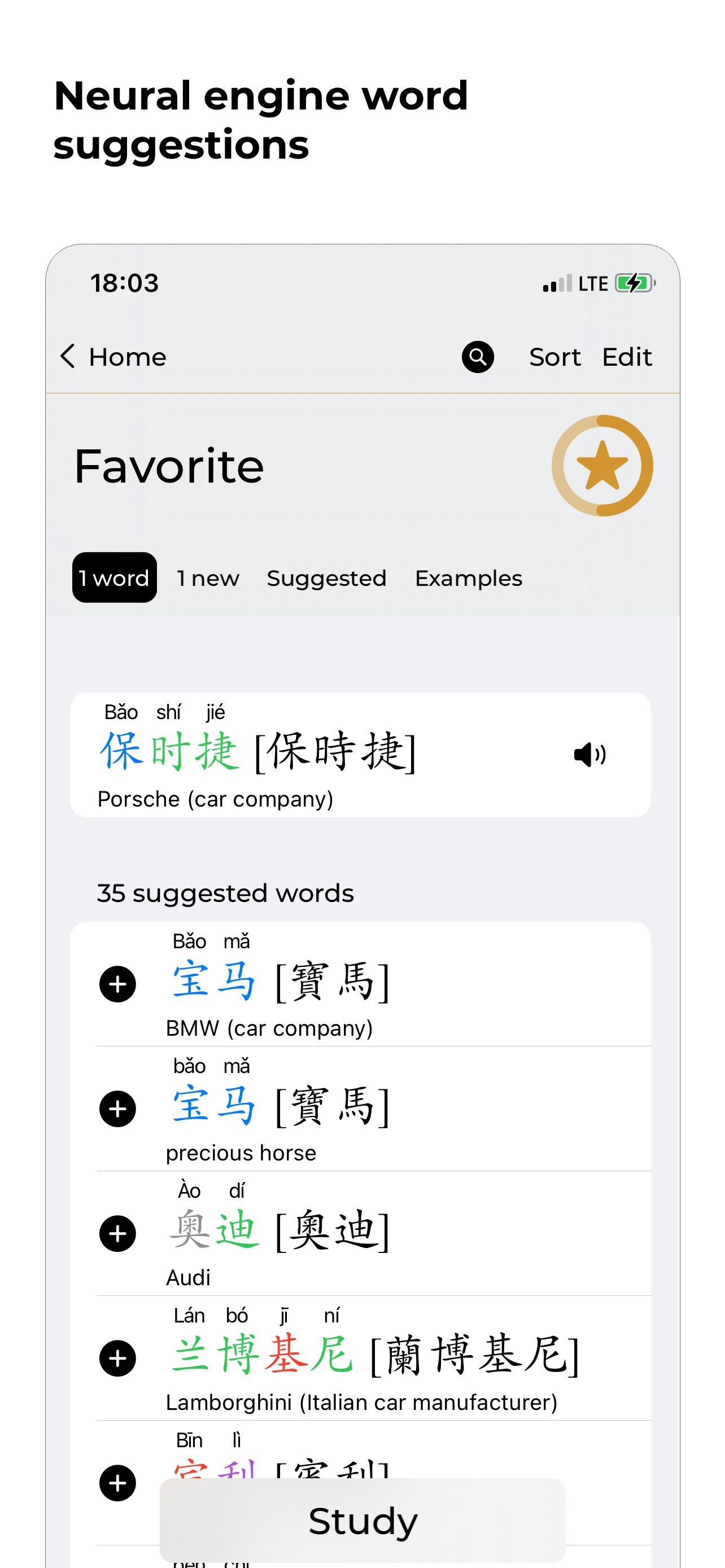This screenshot has width=725, height=1568.
Task: Open the Examples tab
Action: point(468,578)
